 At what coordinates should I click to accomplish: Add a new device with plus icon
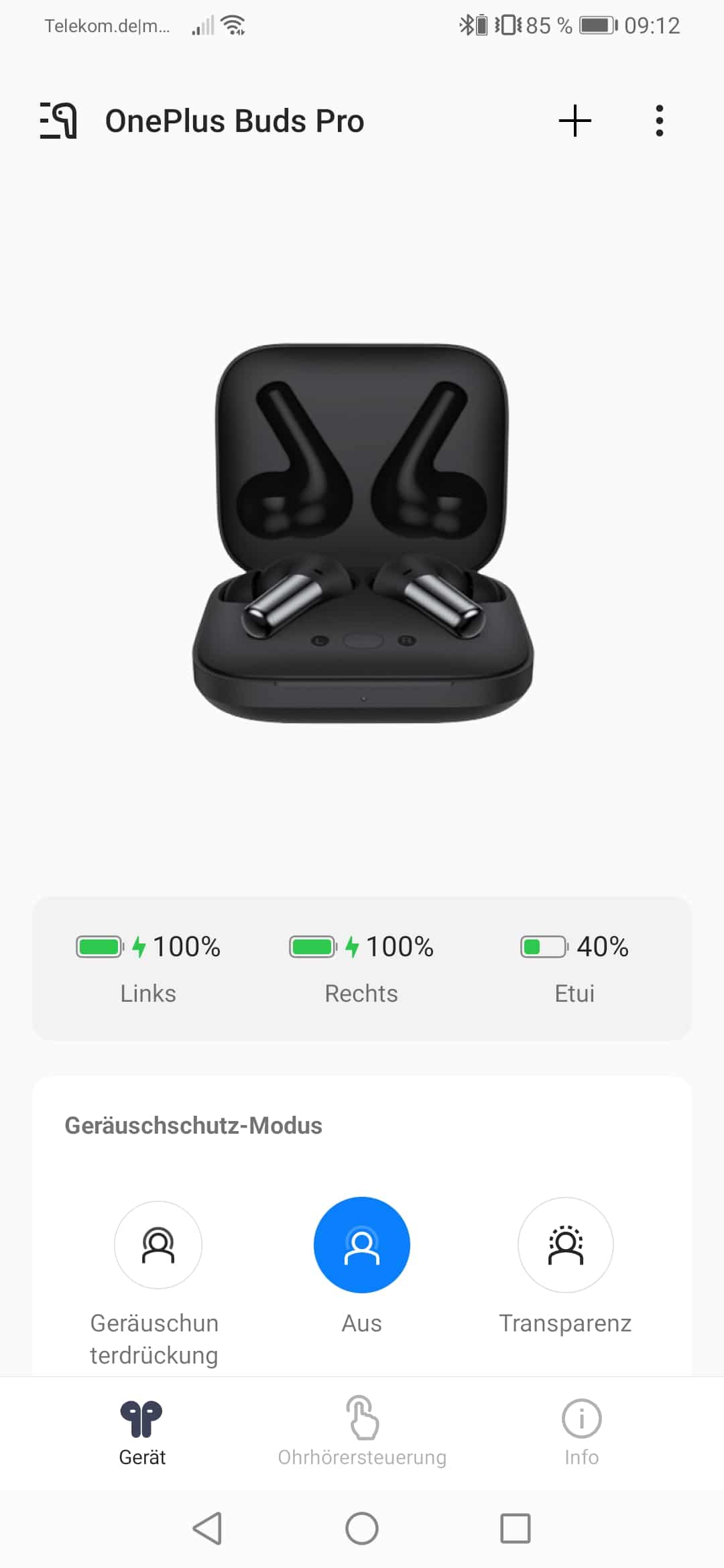(x=575, y=121)
